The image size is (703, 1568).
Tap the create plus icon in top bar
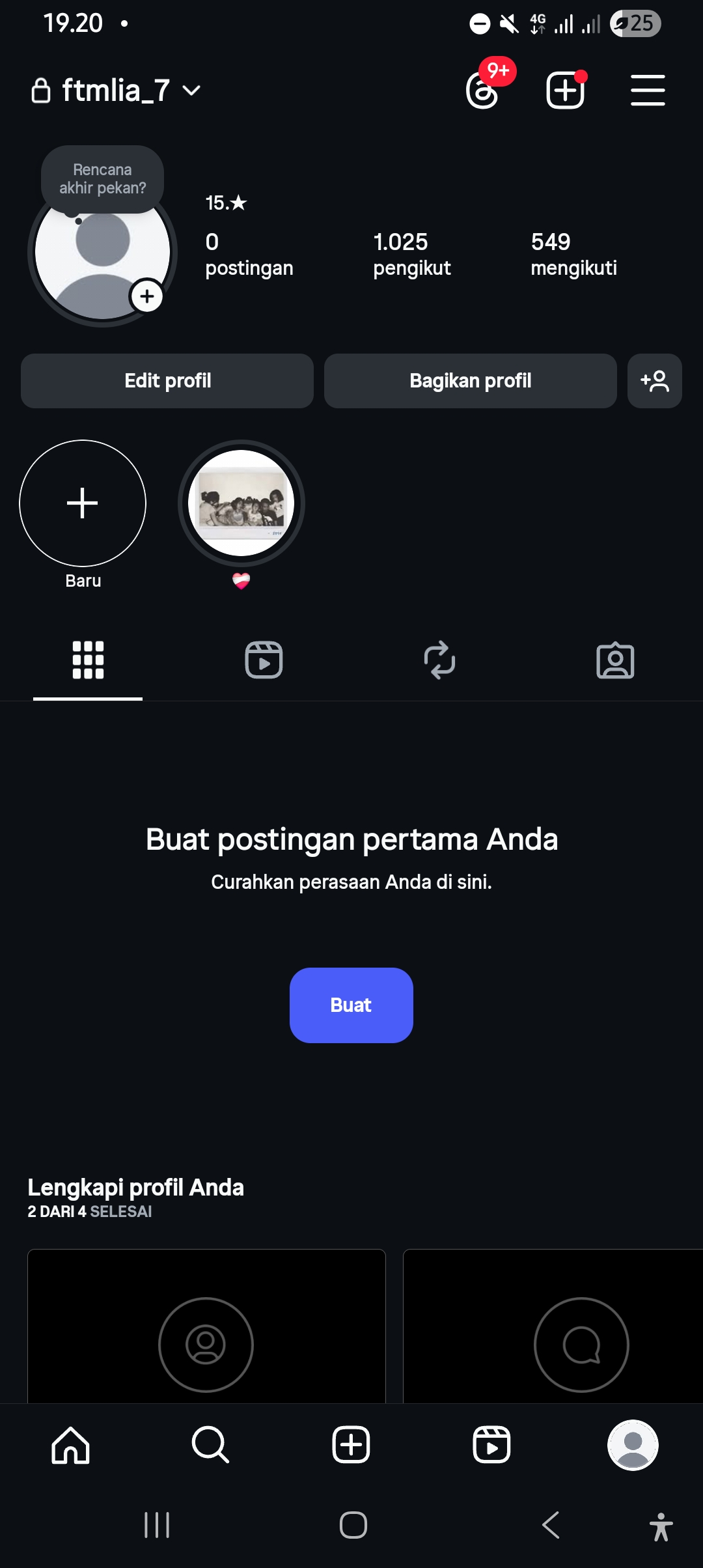tap(564, 91)
